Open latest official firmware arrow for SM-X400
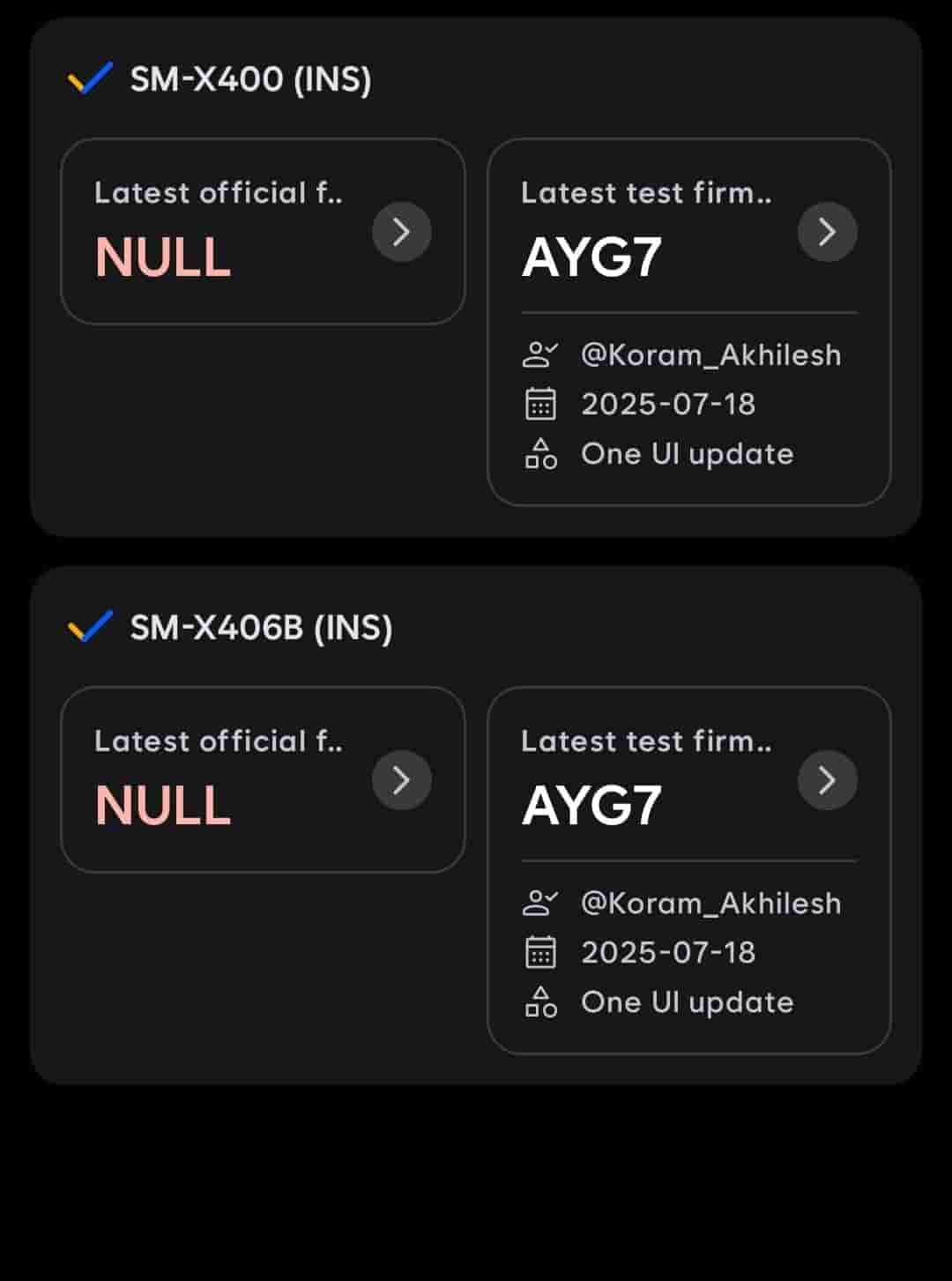Viewport: 952px width, 1281px height. (401, 232)
